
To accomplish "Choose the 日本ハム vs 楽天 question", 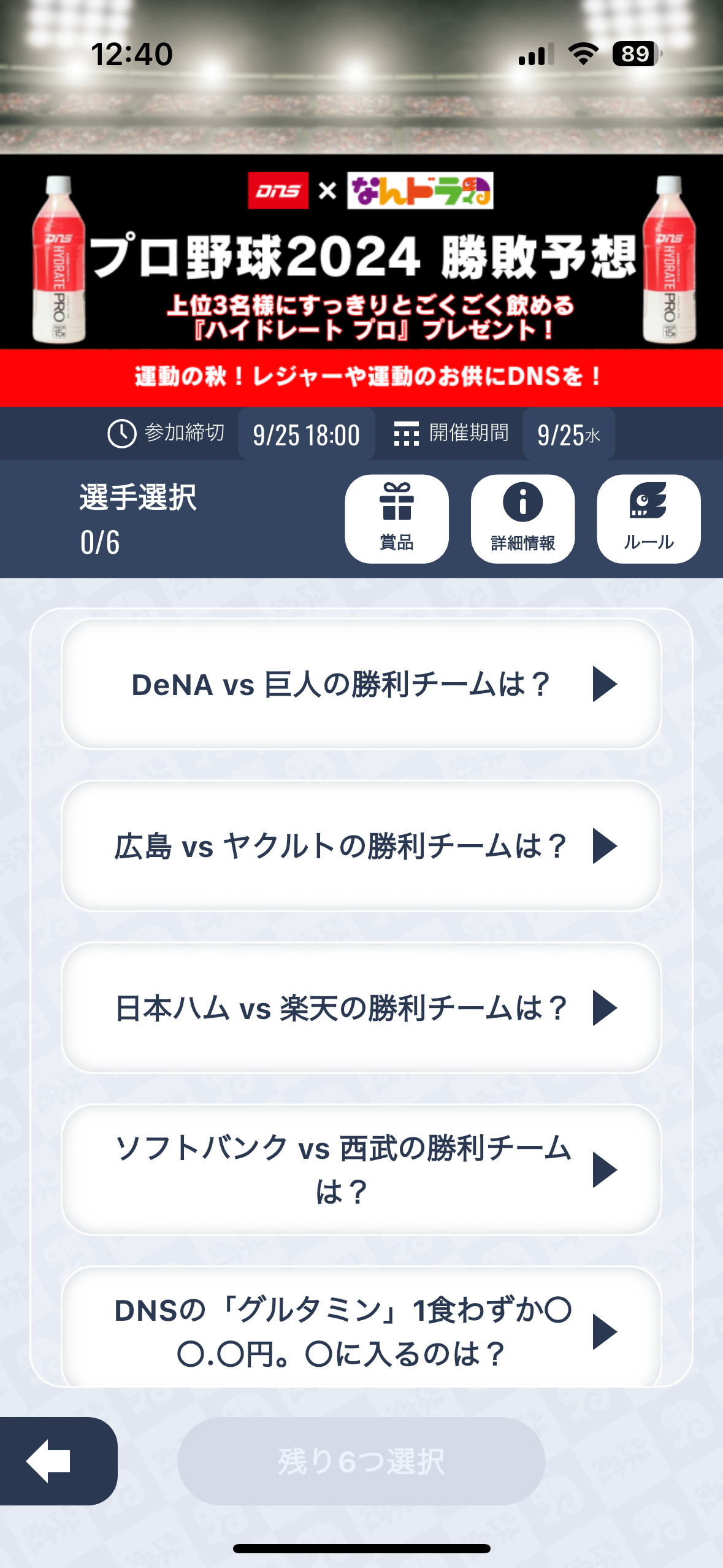I will click(x=361, y=1008).
